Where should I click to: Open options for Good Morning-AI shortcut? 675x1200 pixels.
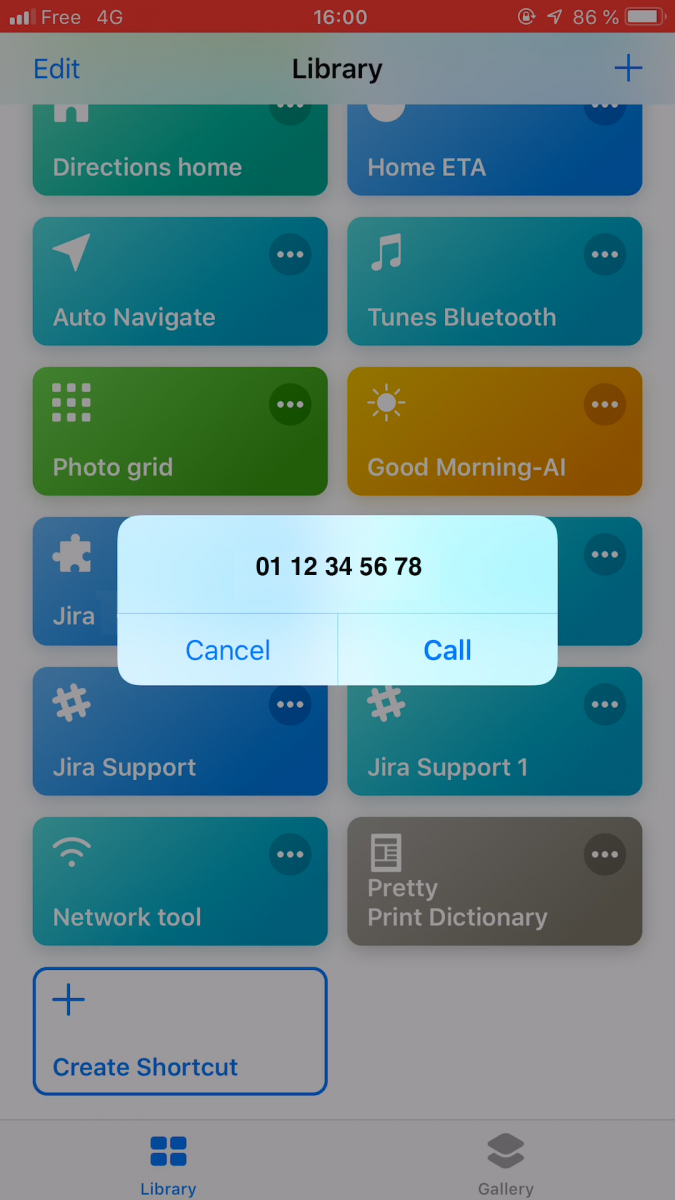coord(605,405)
